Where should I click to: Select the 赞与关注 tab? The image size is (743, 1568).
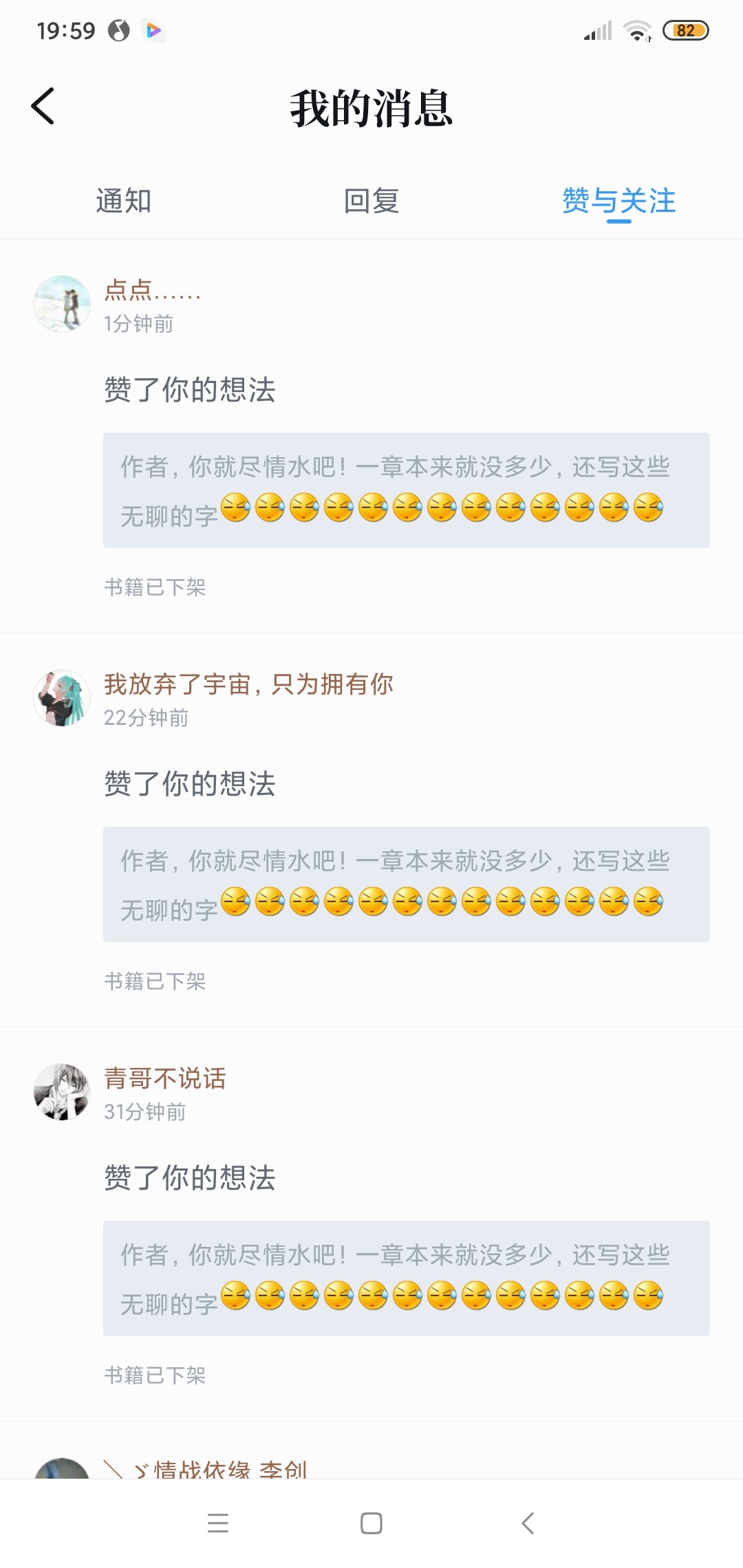(618, 201)
